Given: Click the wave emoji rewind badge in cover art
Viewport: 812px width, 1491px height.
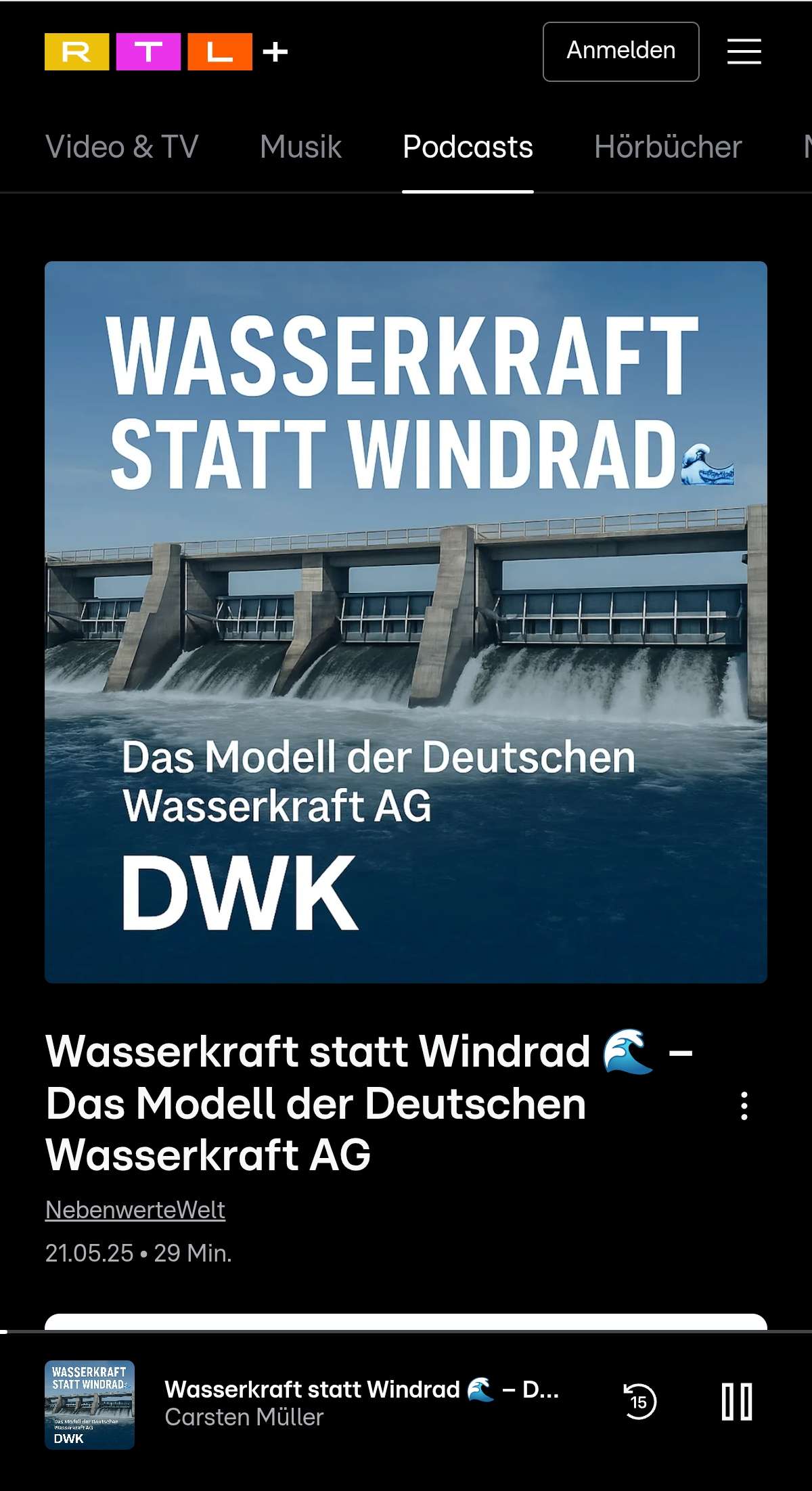Looking at the screenshot, I should pyautogui.click(x=708, y=465).
